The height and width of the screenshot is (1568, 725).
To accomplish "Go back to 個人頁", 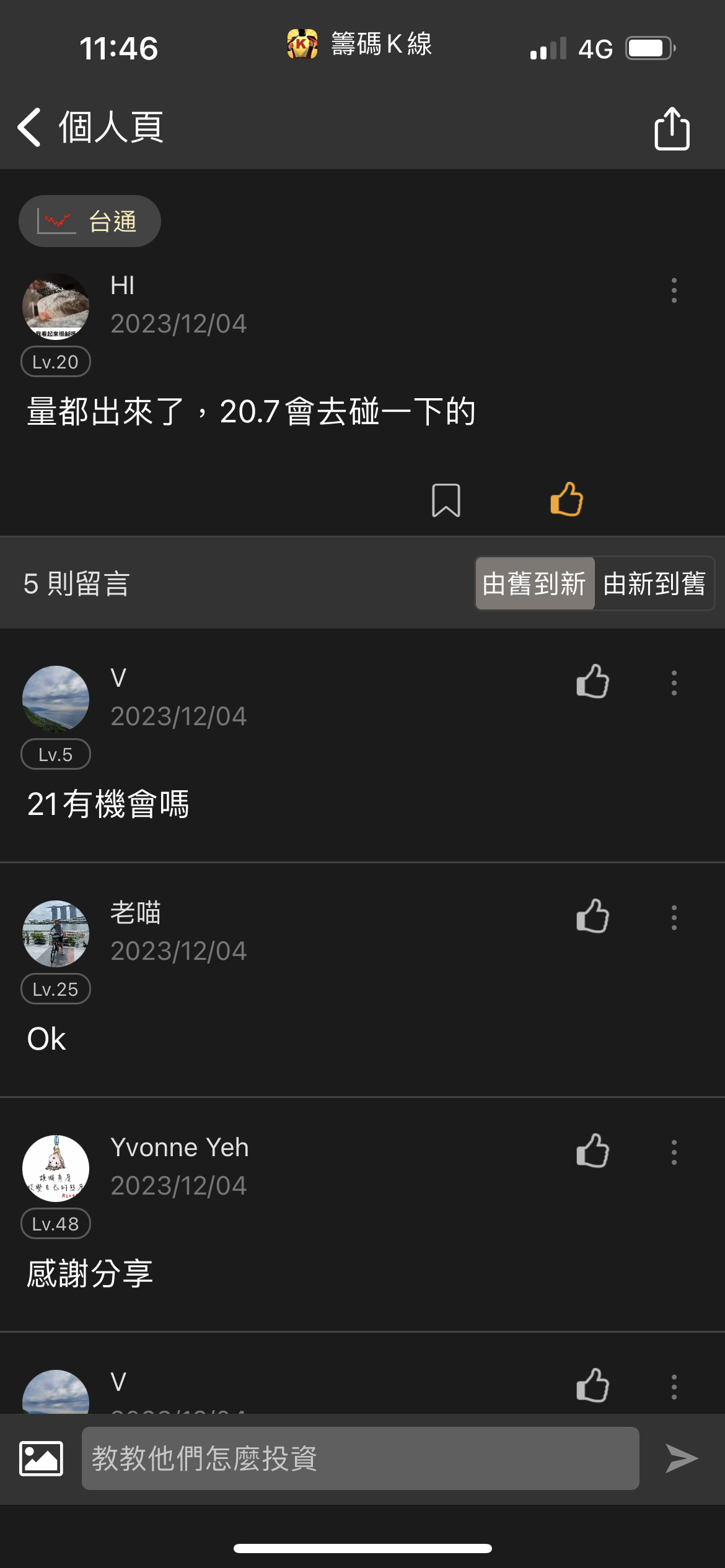I will point(30,127).
